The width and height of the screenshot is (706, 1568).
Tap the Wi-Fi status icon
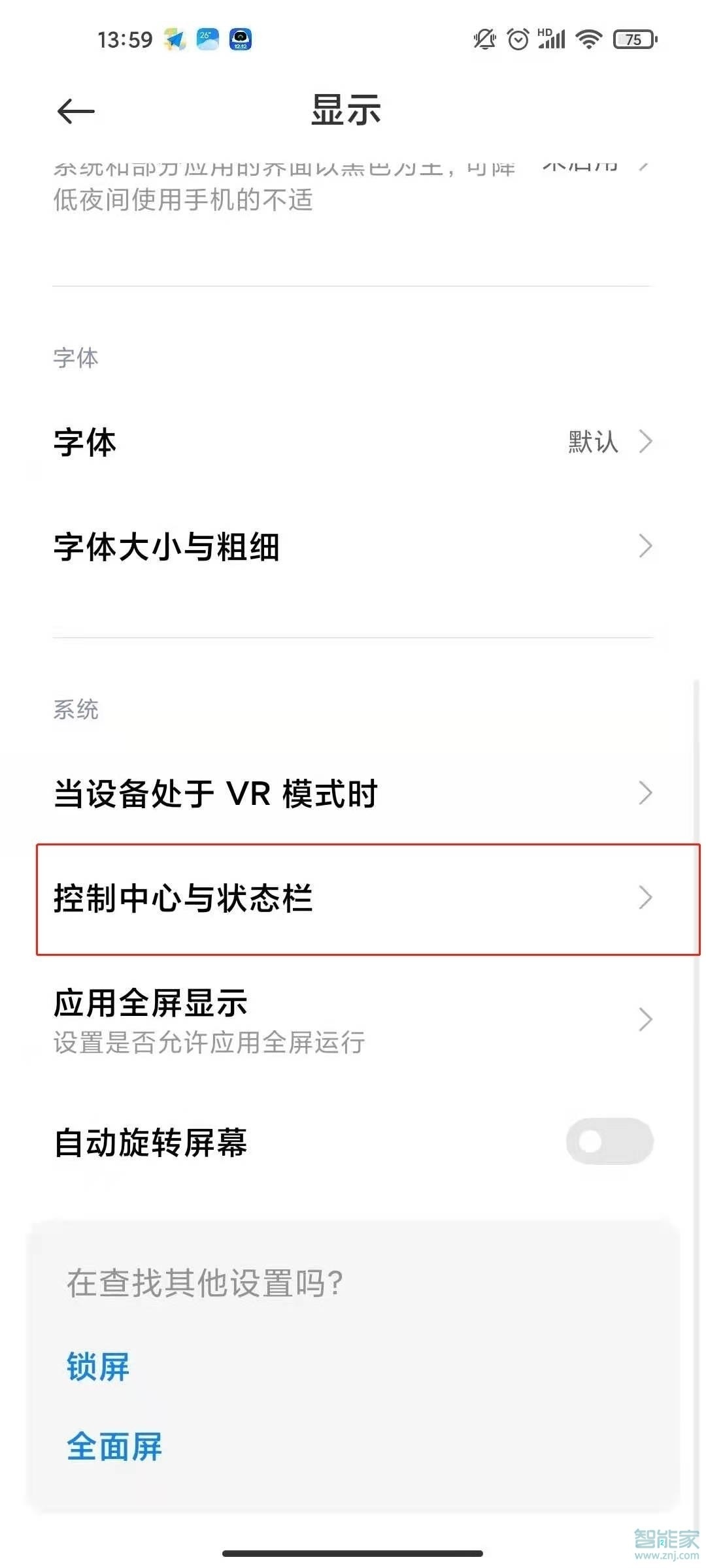[587, 39]
